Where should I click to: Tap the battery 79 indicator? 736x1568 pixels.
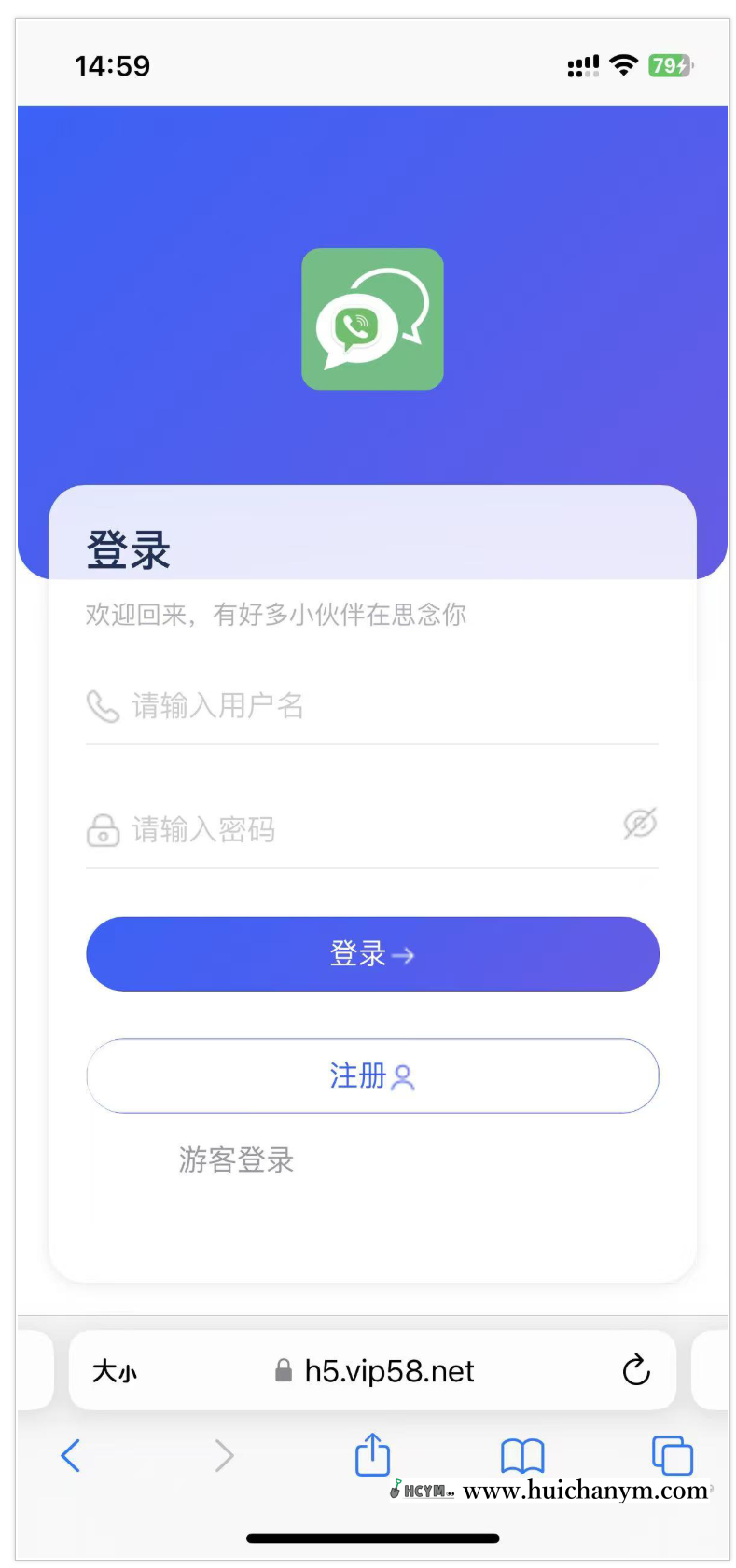[x=669, y=65]
